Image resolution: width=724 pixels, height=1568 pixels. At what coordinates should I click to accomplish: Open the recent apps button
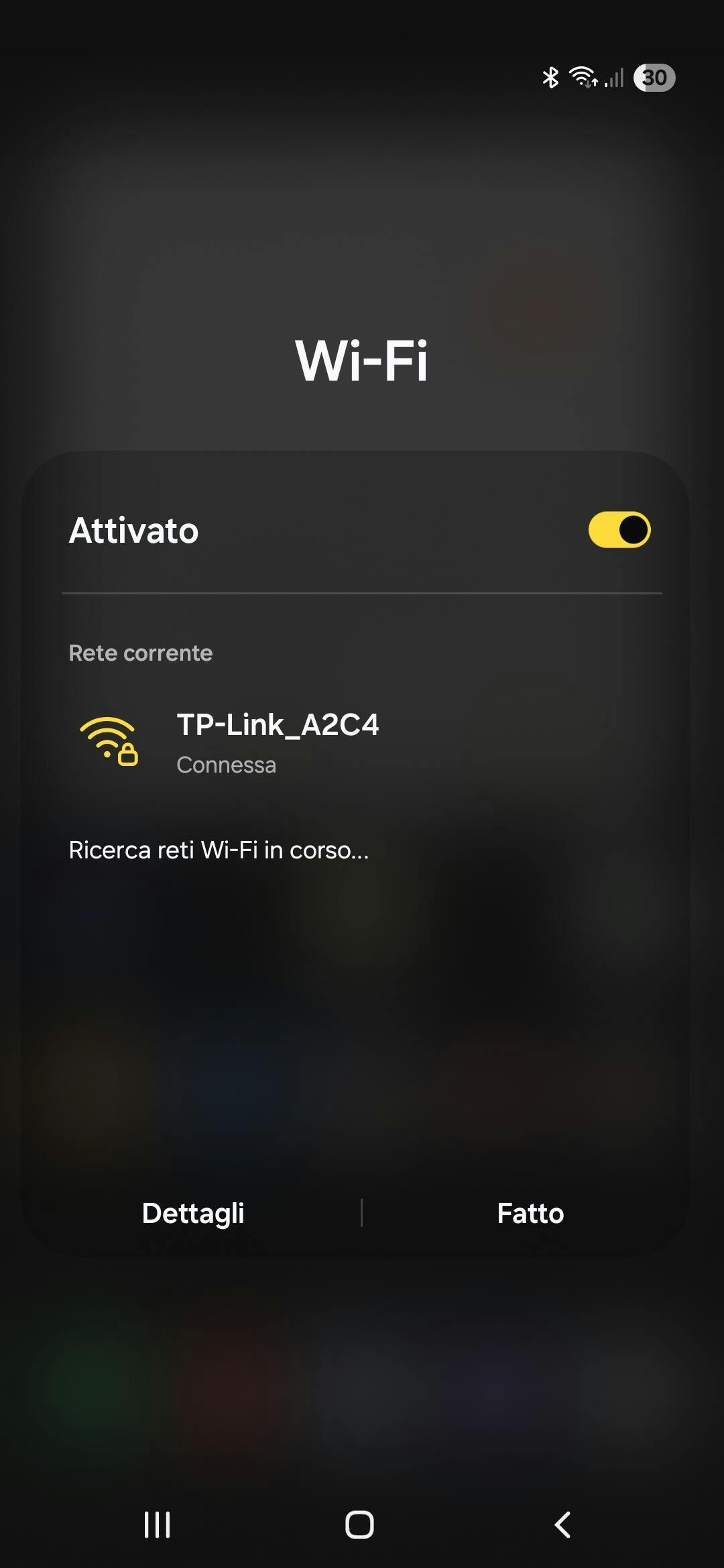pos(158,1524)
